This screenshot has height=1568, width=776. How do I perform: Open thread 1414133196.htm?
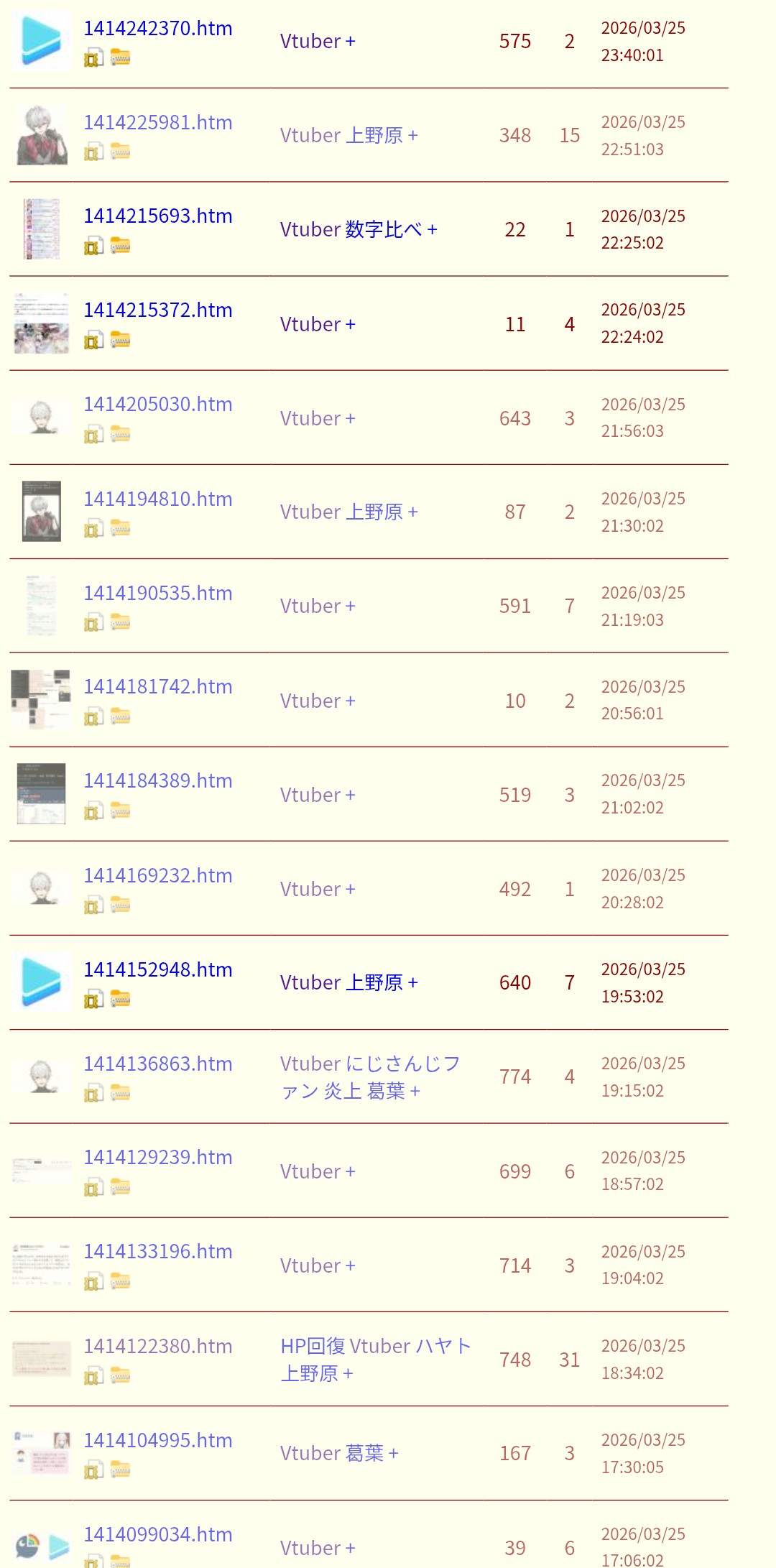(x=157, y=1252)
